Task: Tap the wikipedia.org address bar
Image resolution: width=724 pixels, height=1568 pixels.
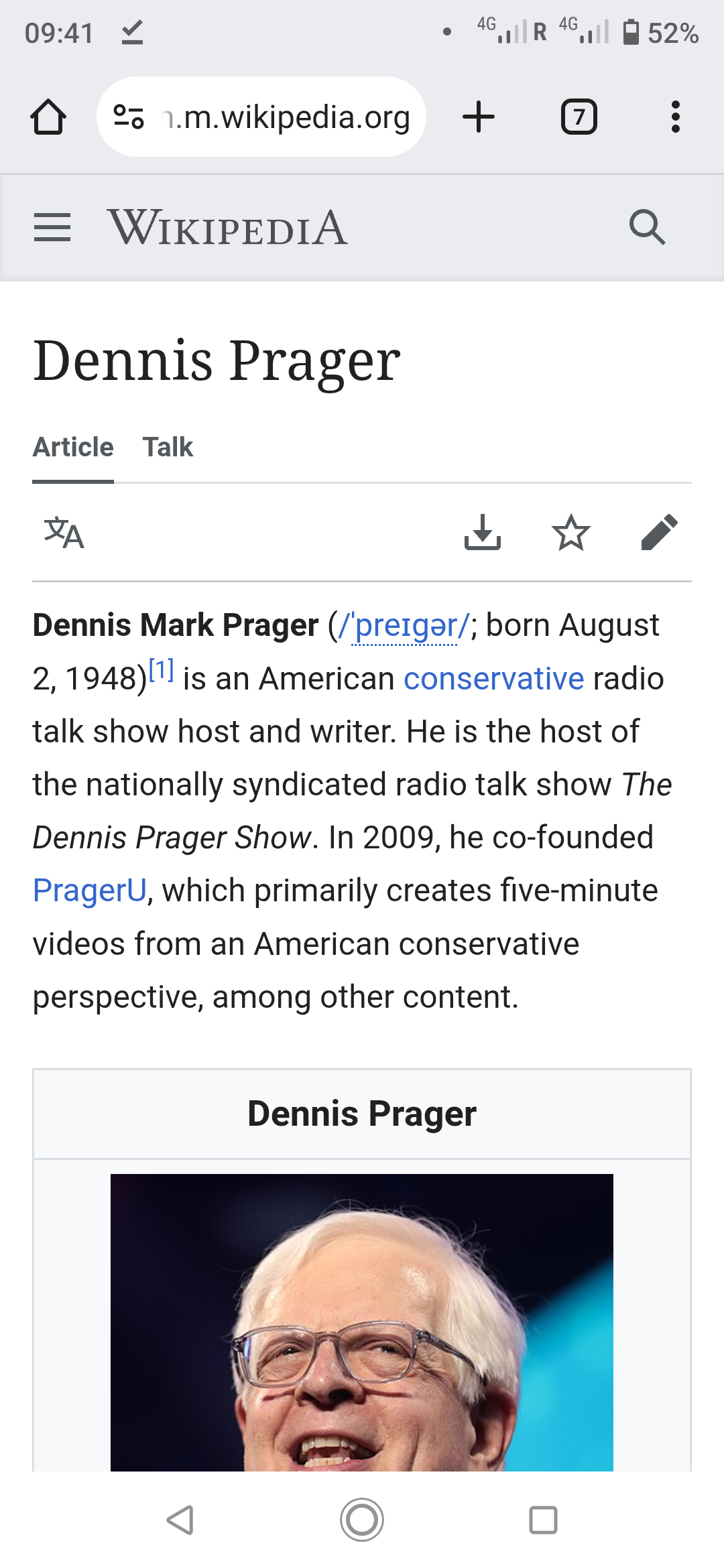Action: click(x=261, y=117)
